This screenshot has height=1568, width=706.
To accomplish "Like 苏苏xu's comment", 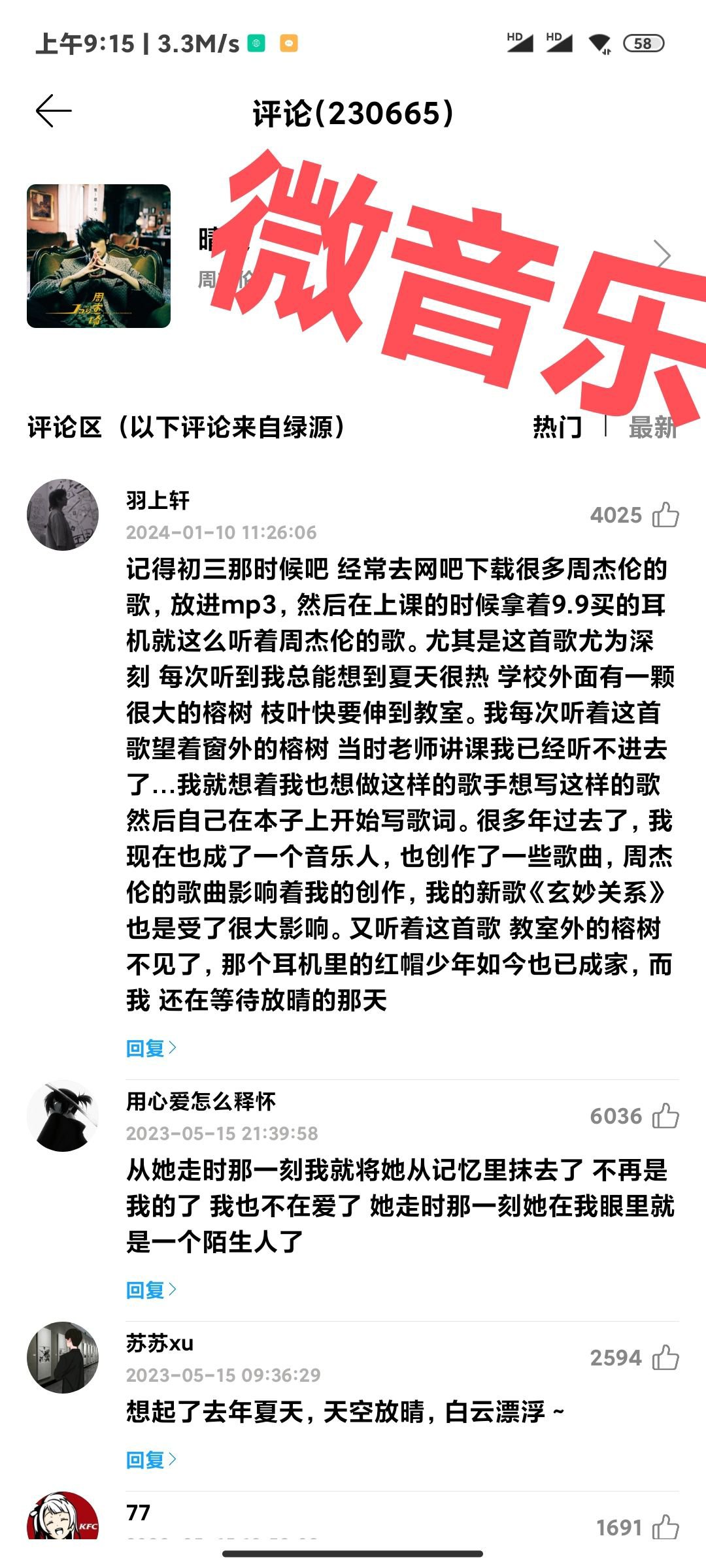I will tap(665, 1358).
